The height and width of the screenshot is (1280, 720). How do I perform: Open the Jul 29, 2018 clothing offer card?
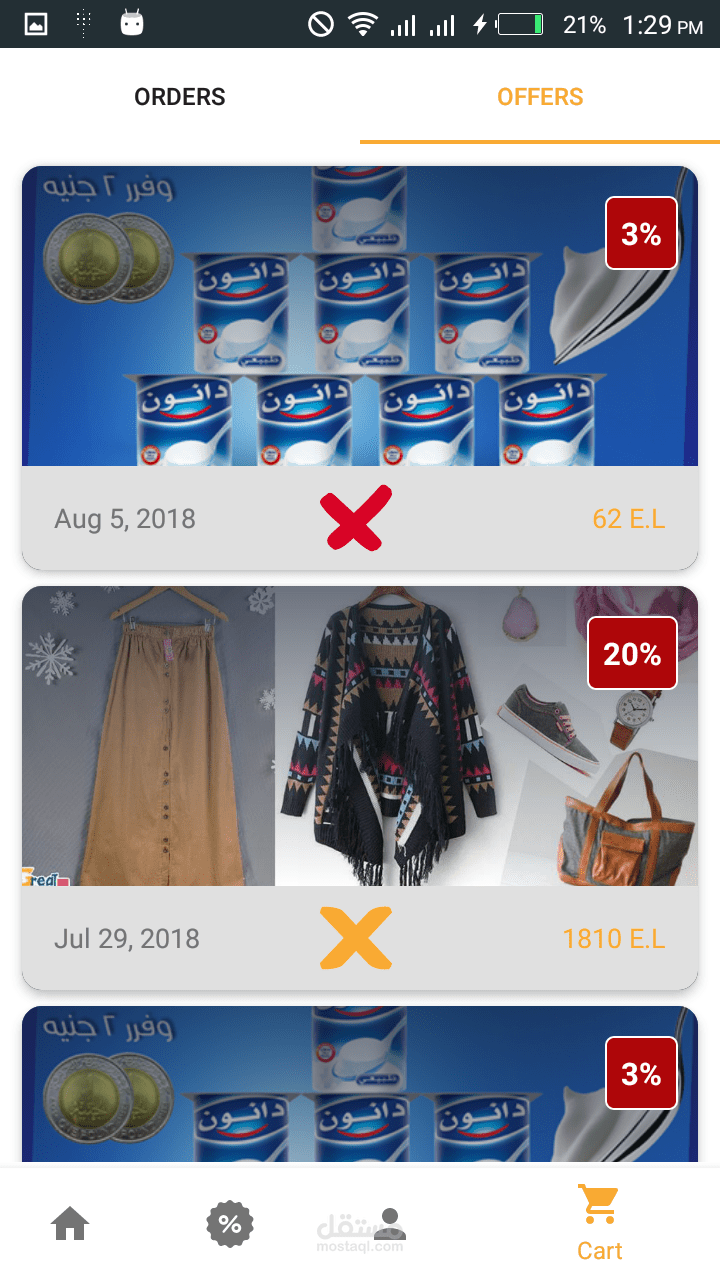360,736
